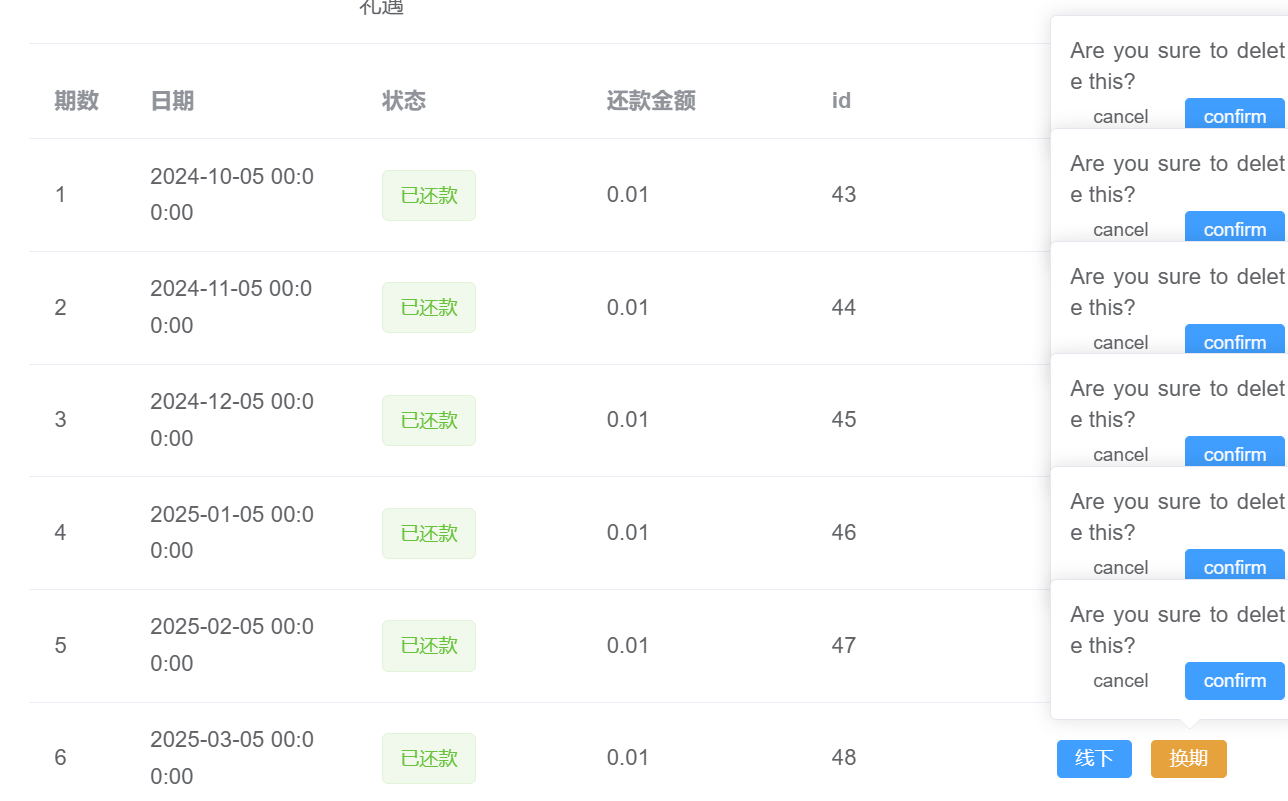
Task: Tap the blue 线下 button for period 6
Action: pos(1094,759)
